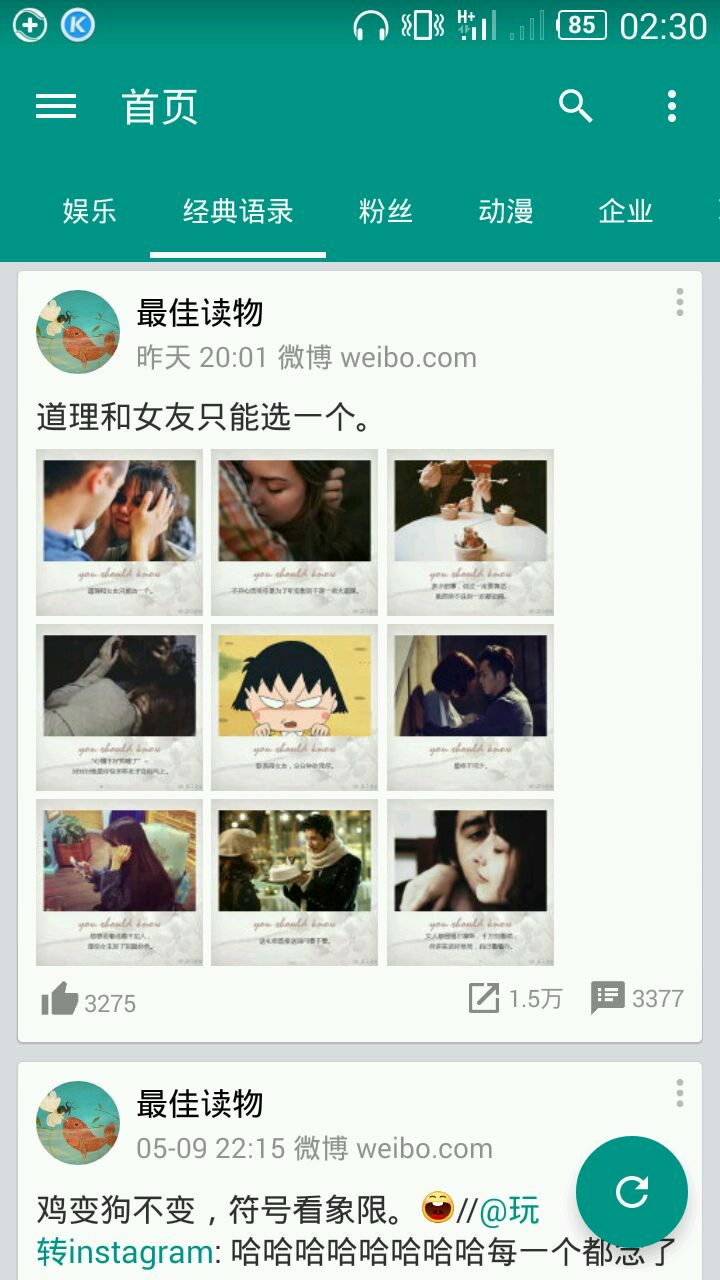
Task: Open 最佳读物 avatar on the 昨天 post
Action: [78, 332]
